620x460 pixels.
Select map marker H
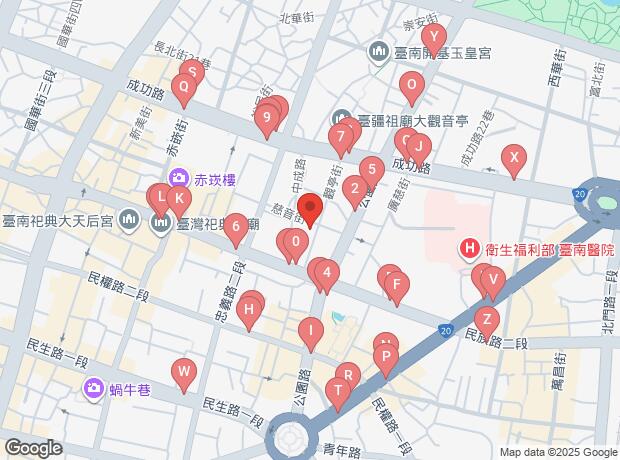pyautogui.click(x=249, y=310)
